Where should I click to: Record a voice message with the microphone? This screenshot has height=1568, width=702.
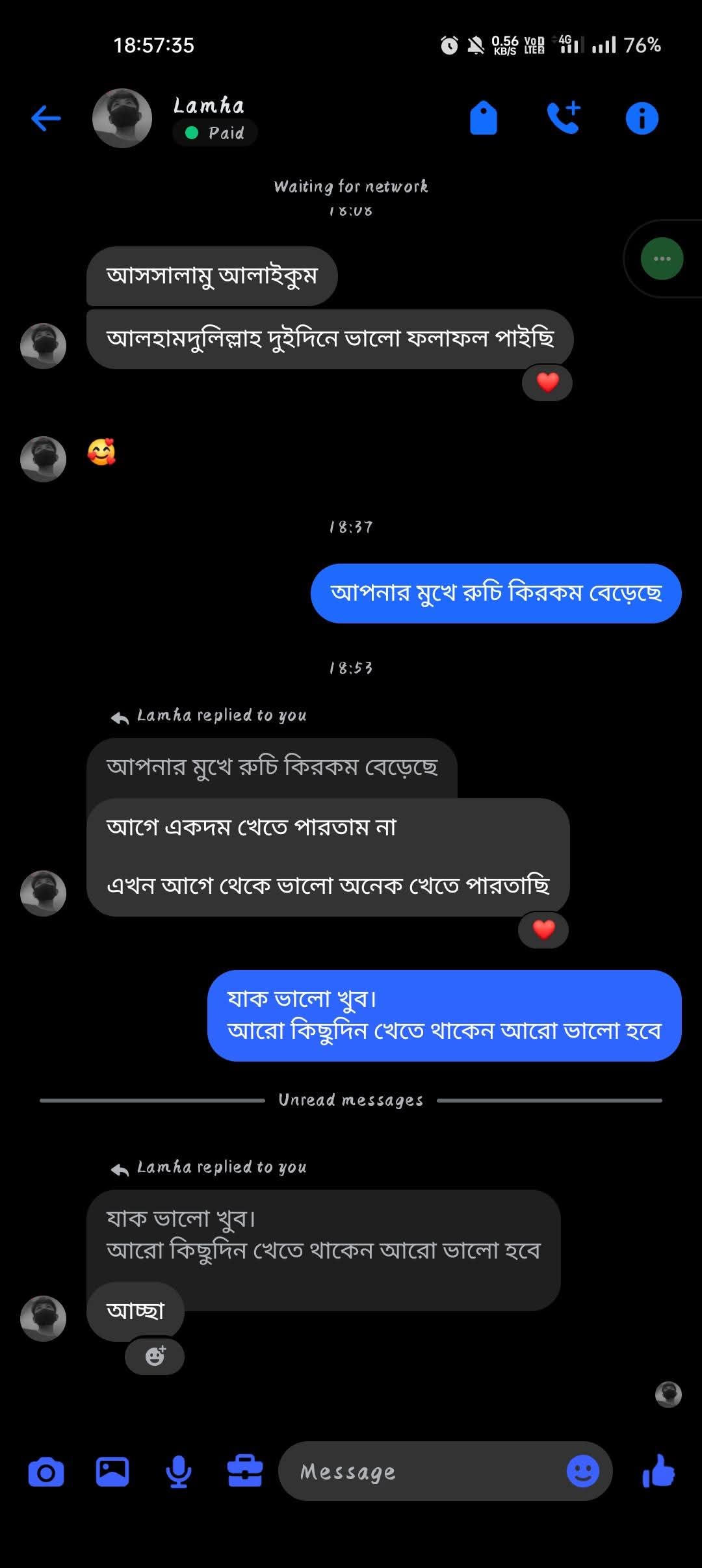178,1472
